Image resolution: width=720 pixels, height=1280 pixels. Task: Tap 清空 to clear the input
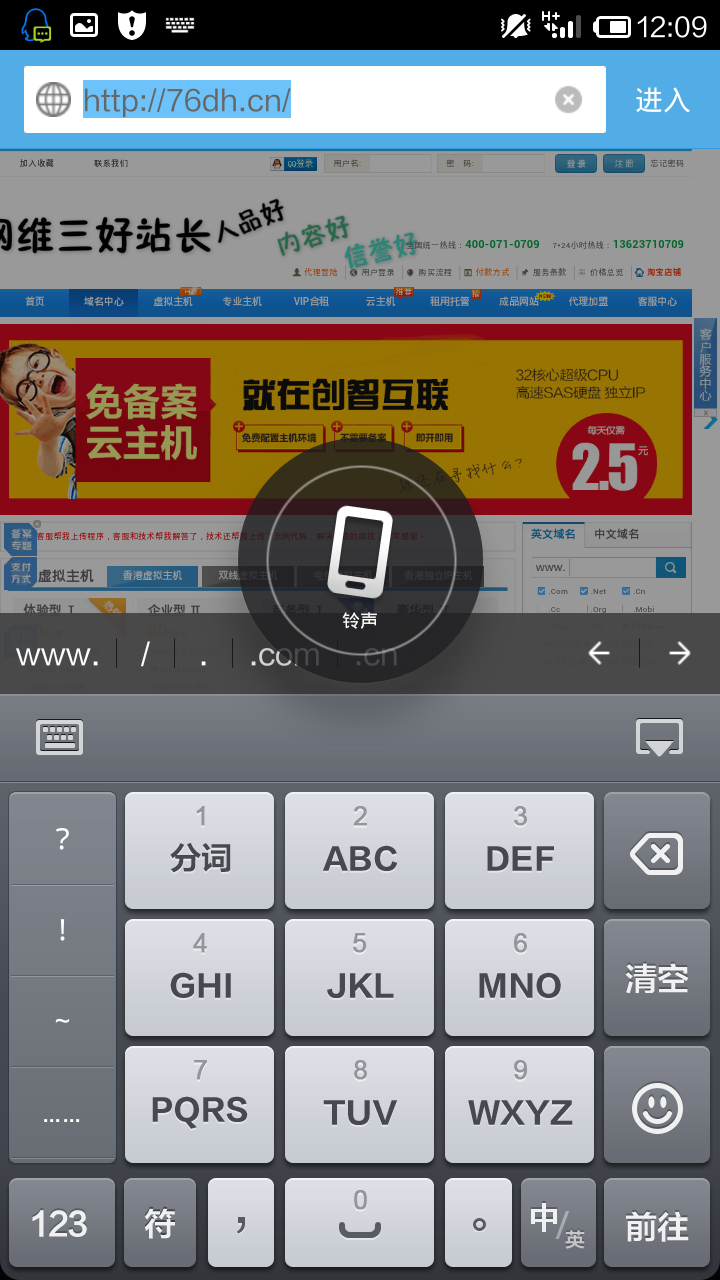click(656, 977)
